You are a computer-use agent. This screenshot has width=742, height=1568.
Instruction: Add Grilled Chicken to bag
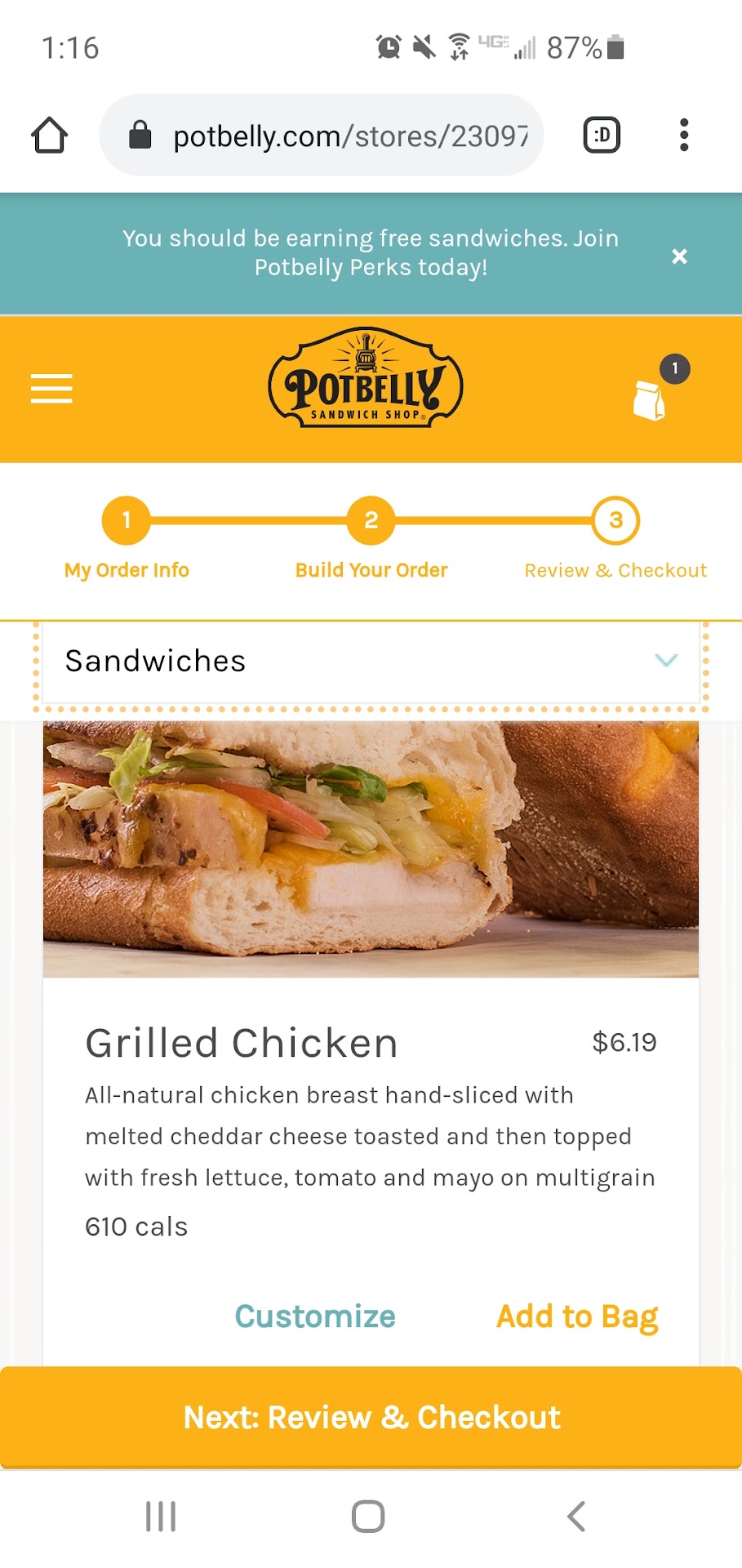click(x=577, y=1316)
